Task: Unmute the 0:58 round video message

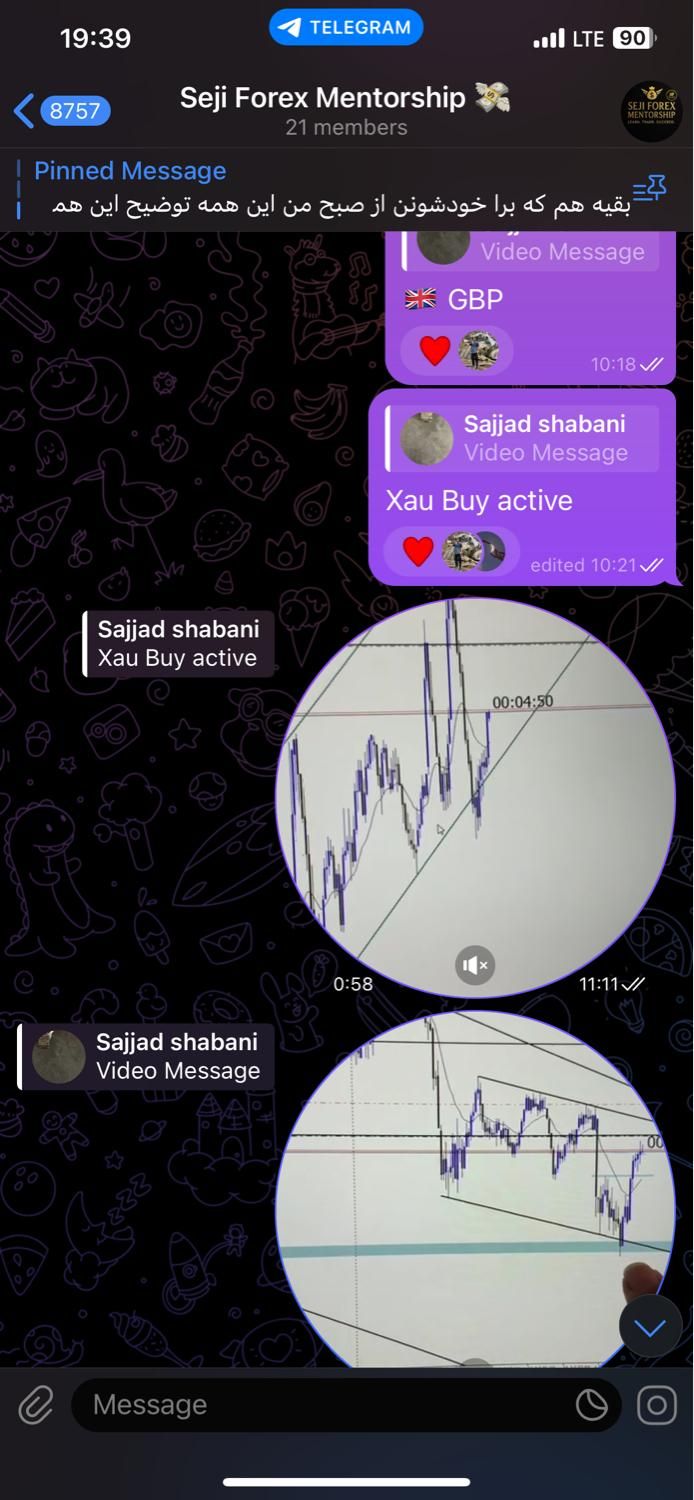Action: [475, 965]
